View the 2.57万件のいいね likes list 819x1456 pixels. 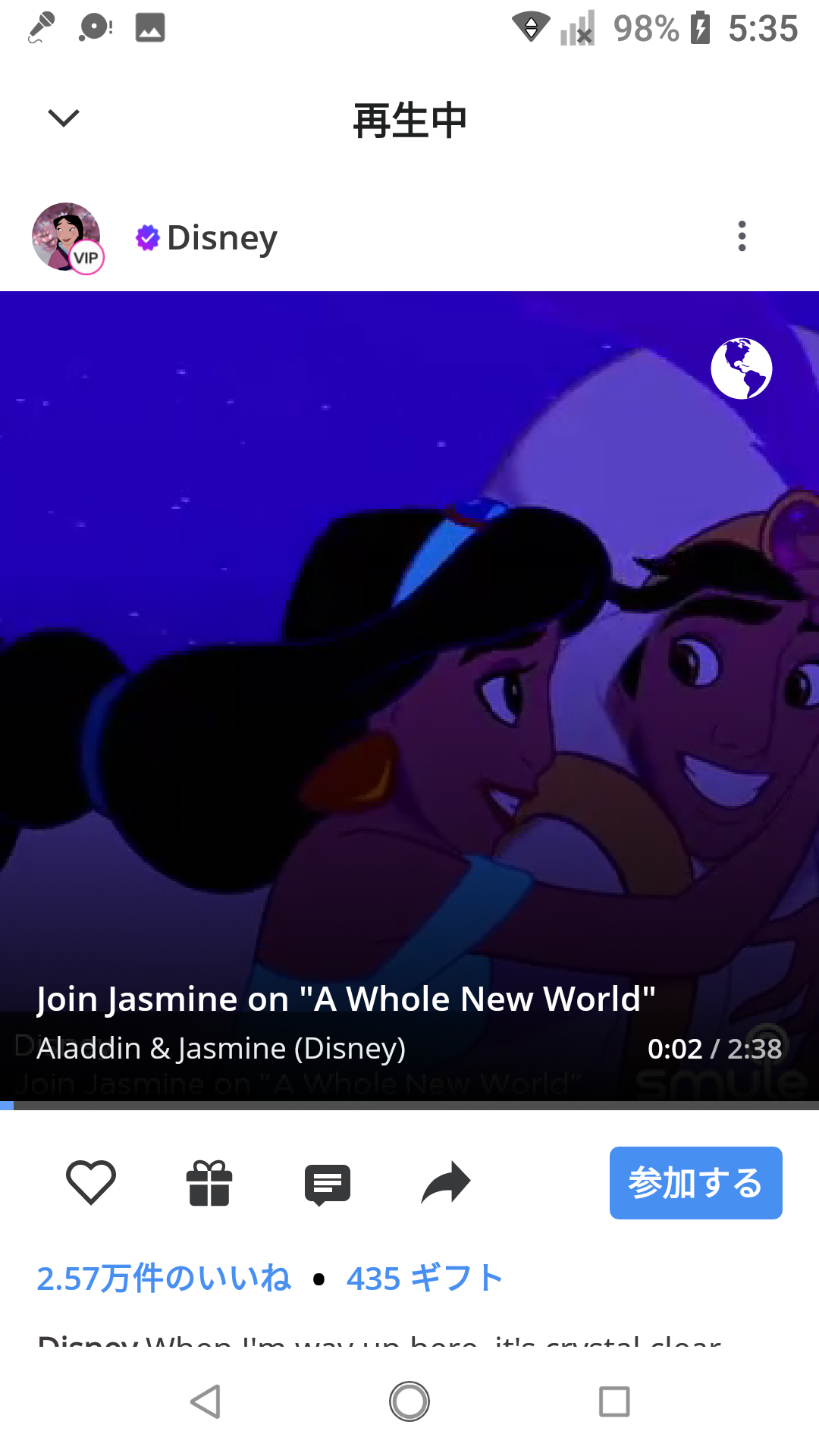164,1279
